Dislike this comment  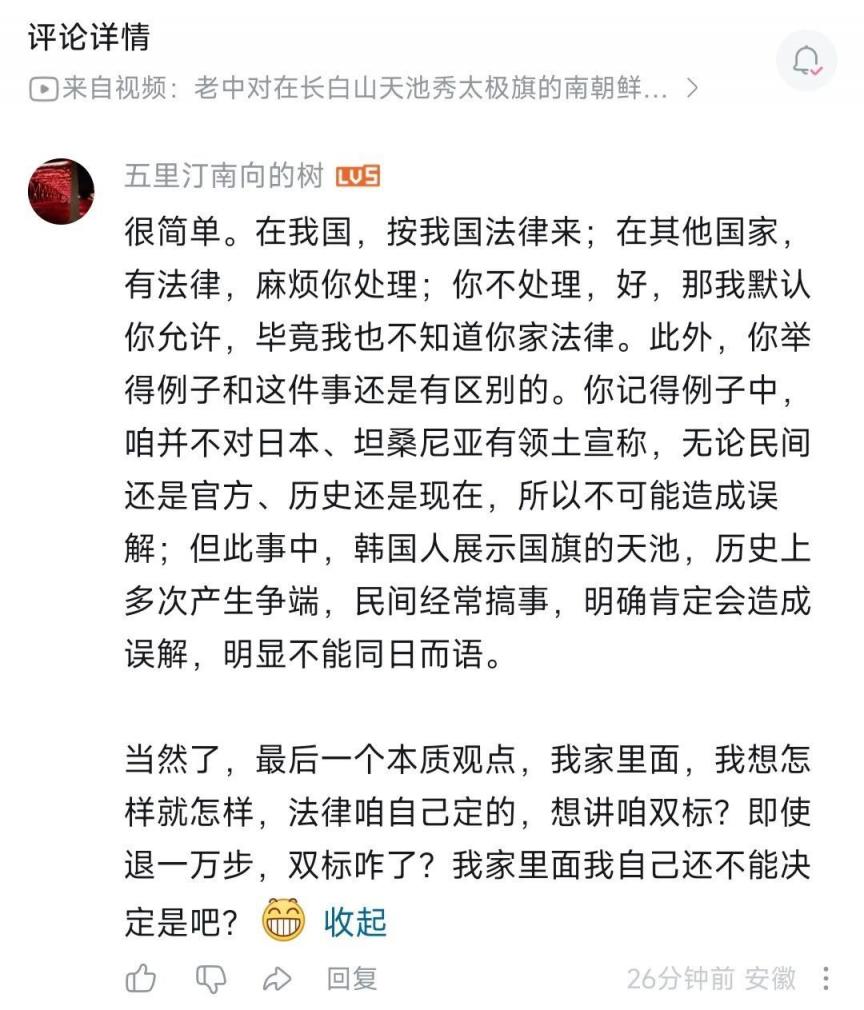coord(210,978)
